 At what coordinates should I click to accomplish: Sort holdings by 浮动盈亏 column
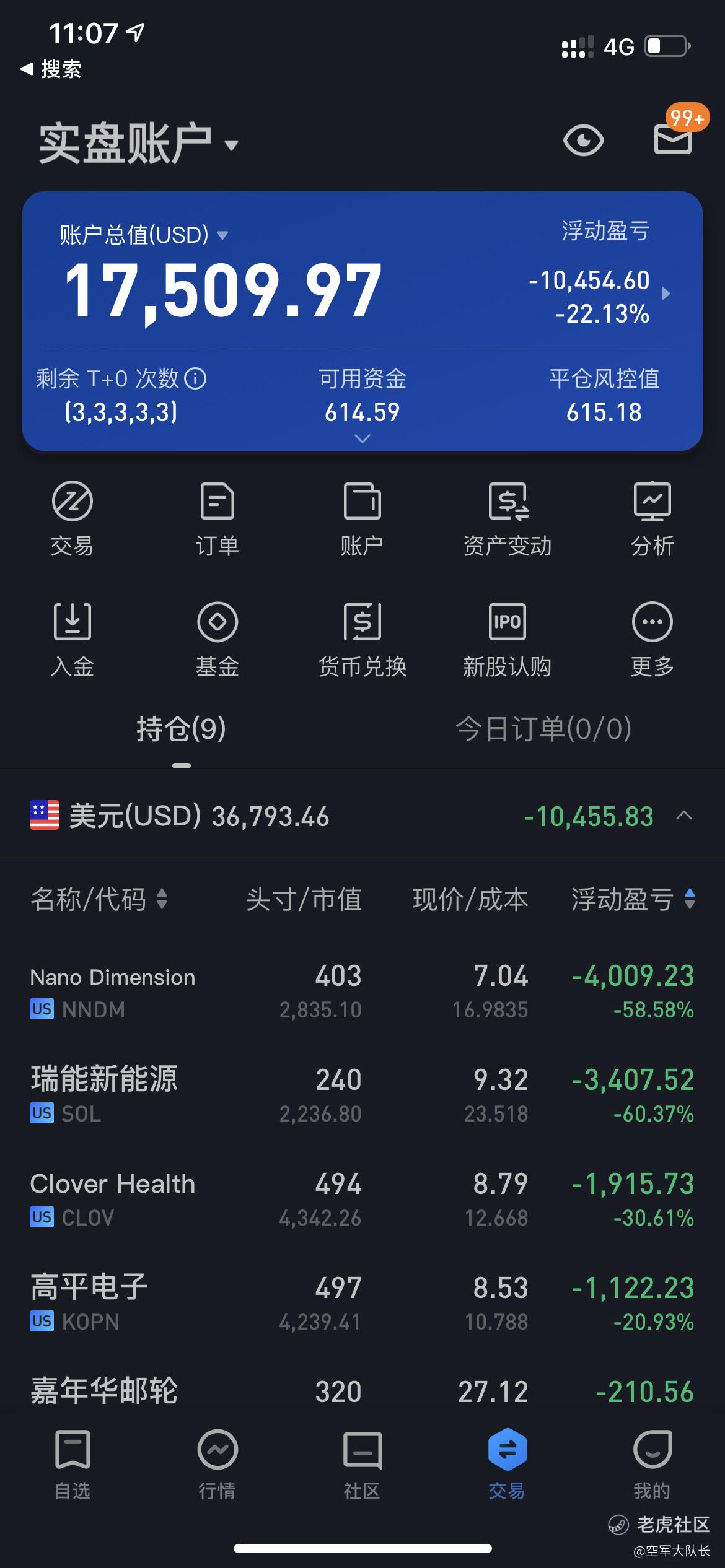tap(632, 899)
